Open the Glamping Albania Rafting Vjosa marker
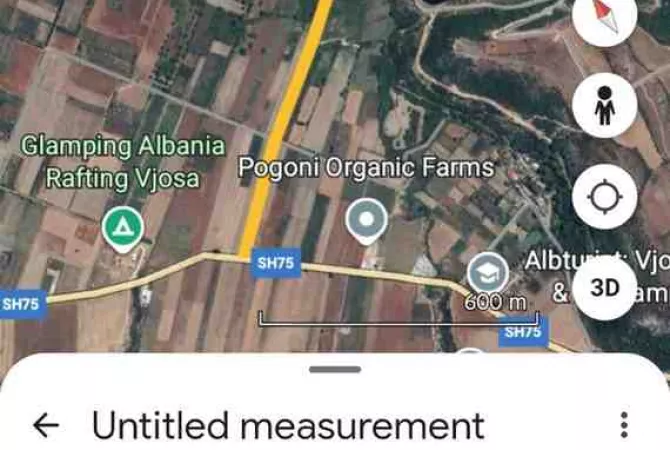The height and width of the screenshot is (450, 670). (x=123, y=227)
